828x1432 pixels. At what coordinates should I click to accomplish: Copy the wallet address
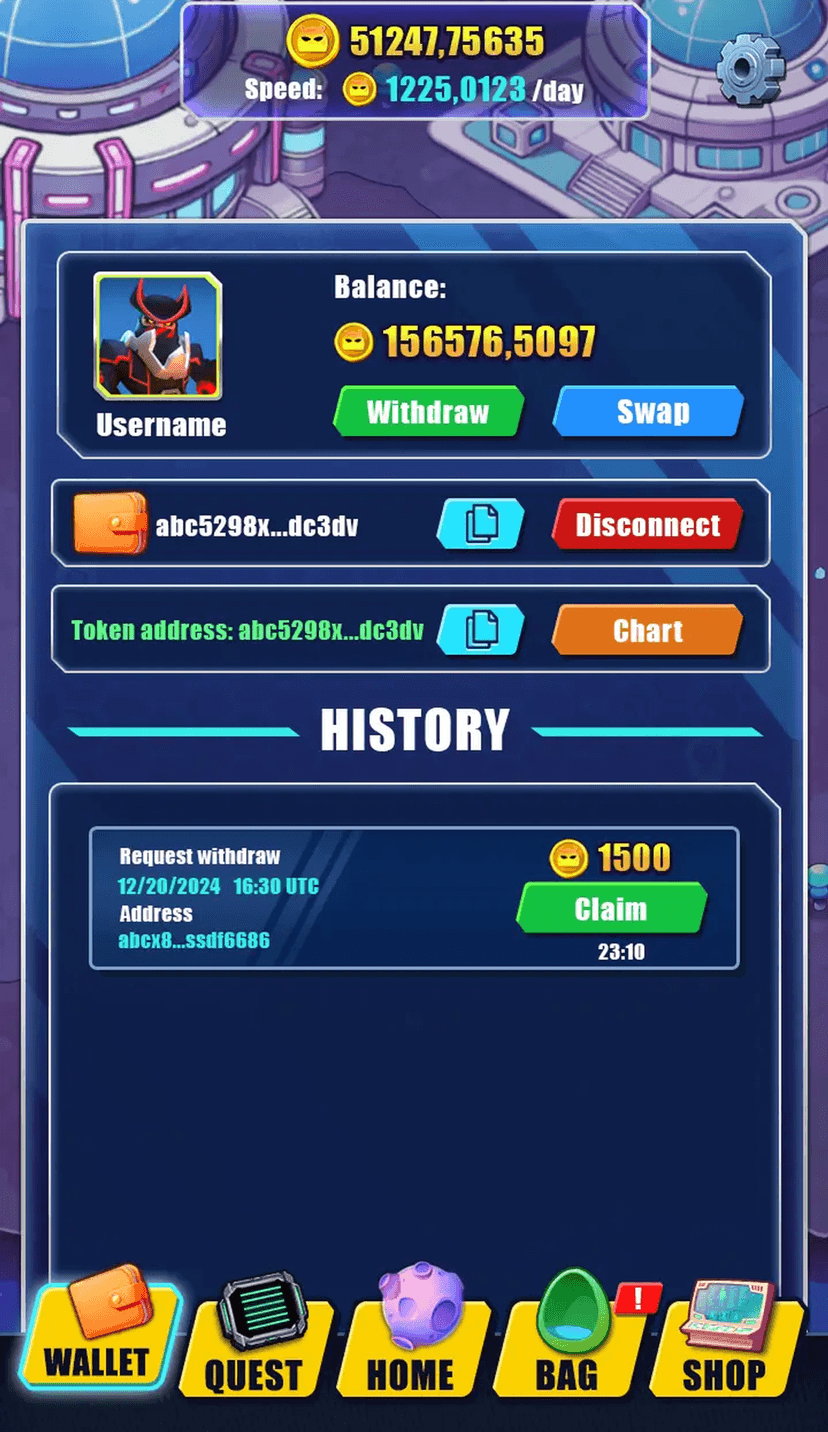[x=481, y=524]
